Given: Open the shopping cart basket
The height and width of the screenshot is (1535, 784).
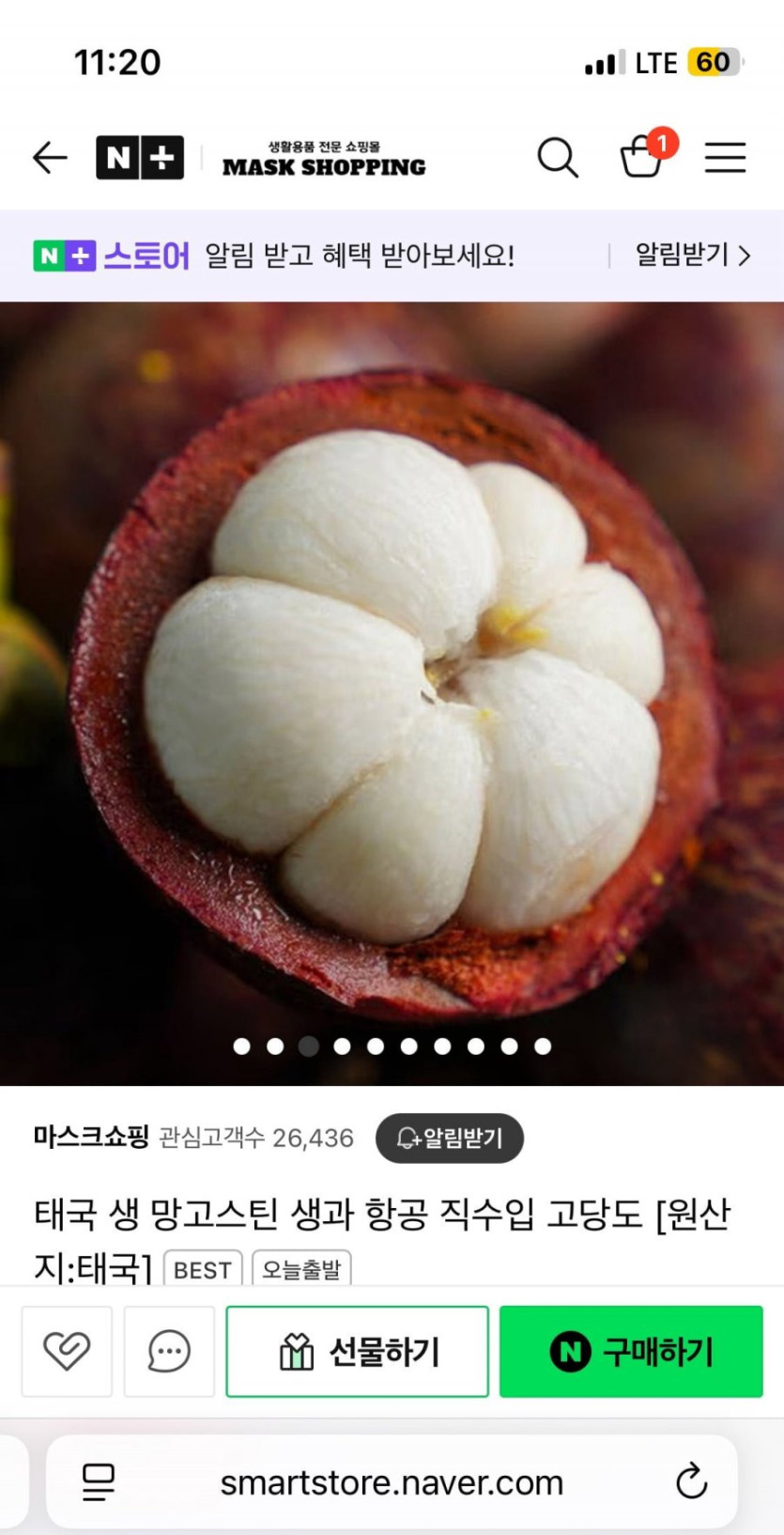Looking at the screenshot, I should pyautogui.click(x=642, y=157).
